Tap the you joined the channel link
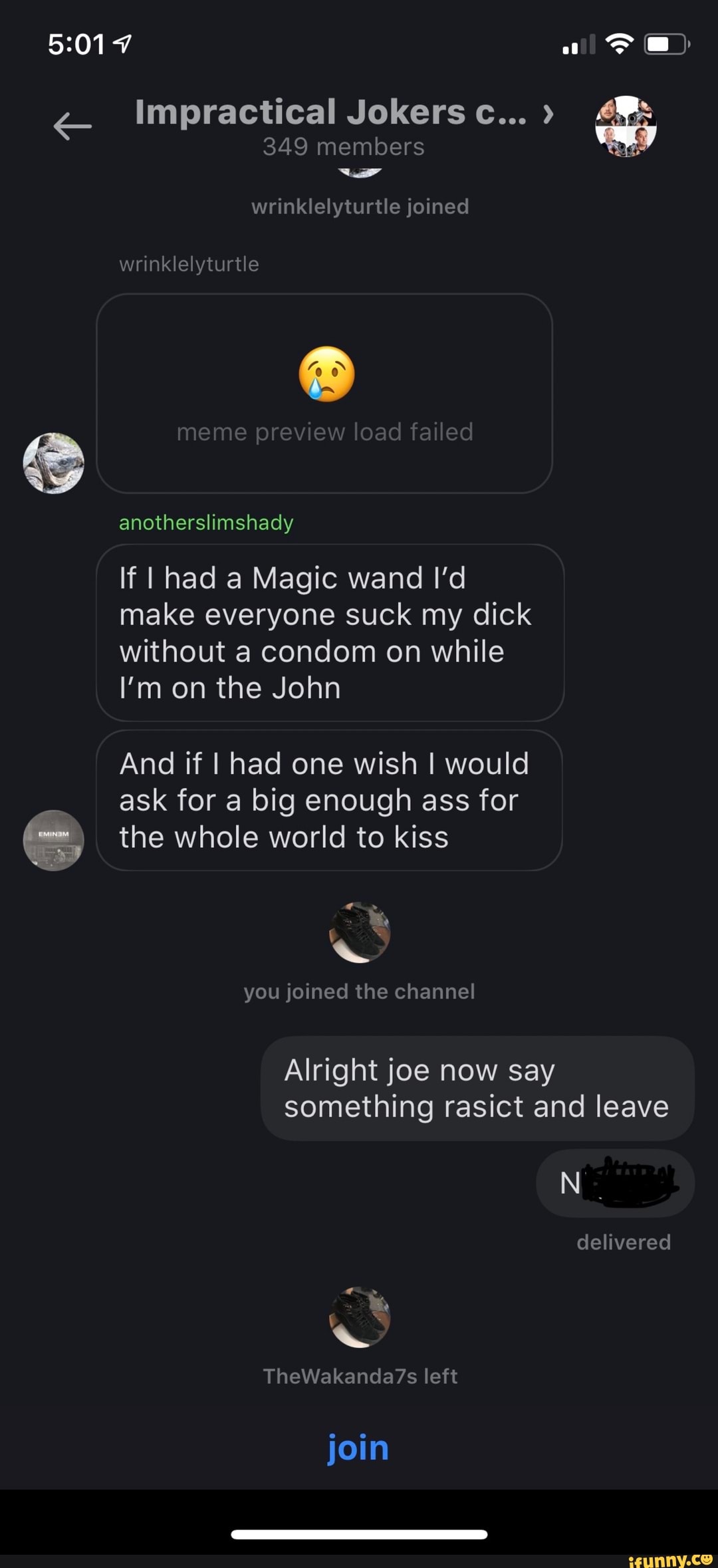Screen dimensions: 718x1568 pyautogui.click(x=359, y=991)
